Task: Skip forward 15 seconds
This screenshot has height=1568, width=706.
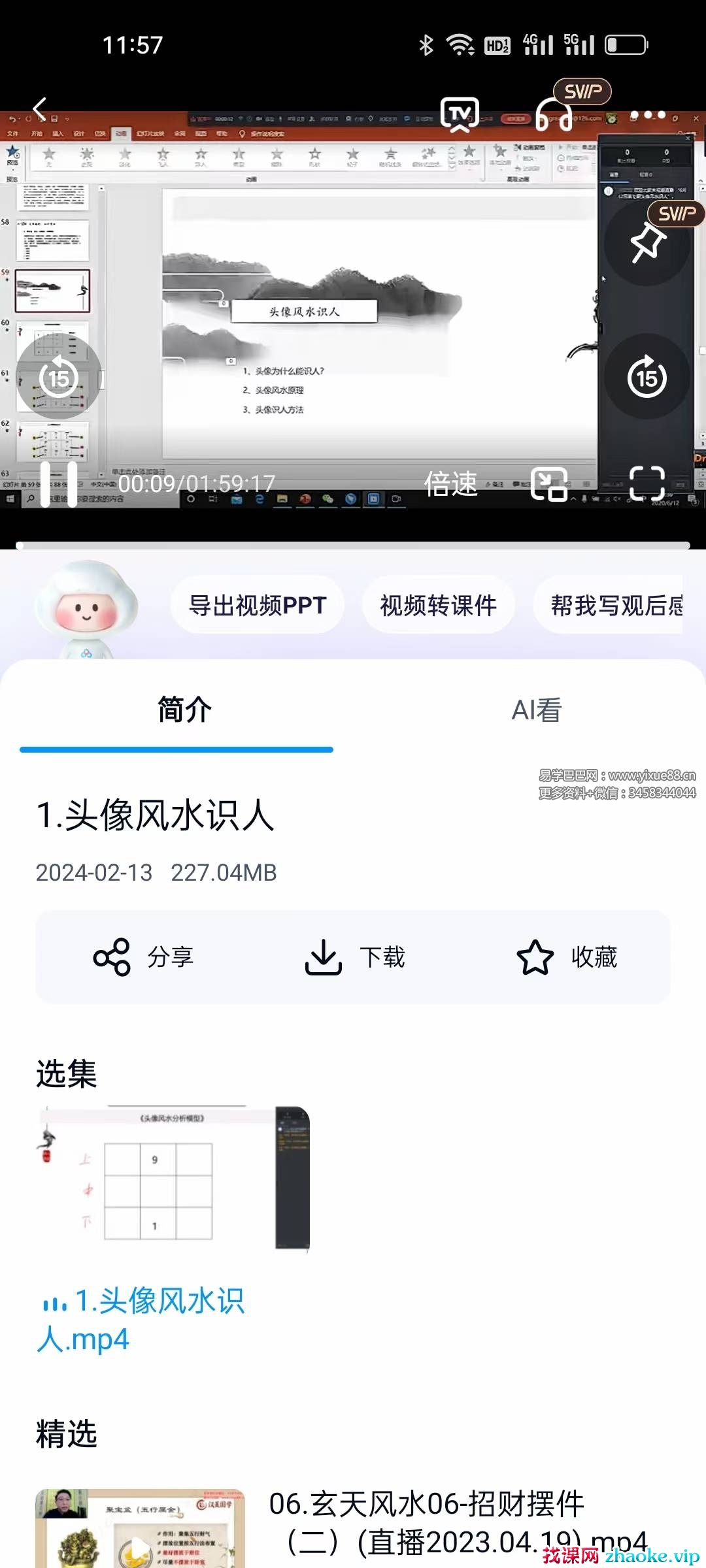Action: [x=647, y=377]
